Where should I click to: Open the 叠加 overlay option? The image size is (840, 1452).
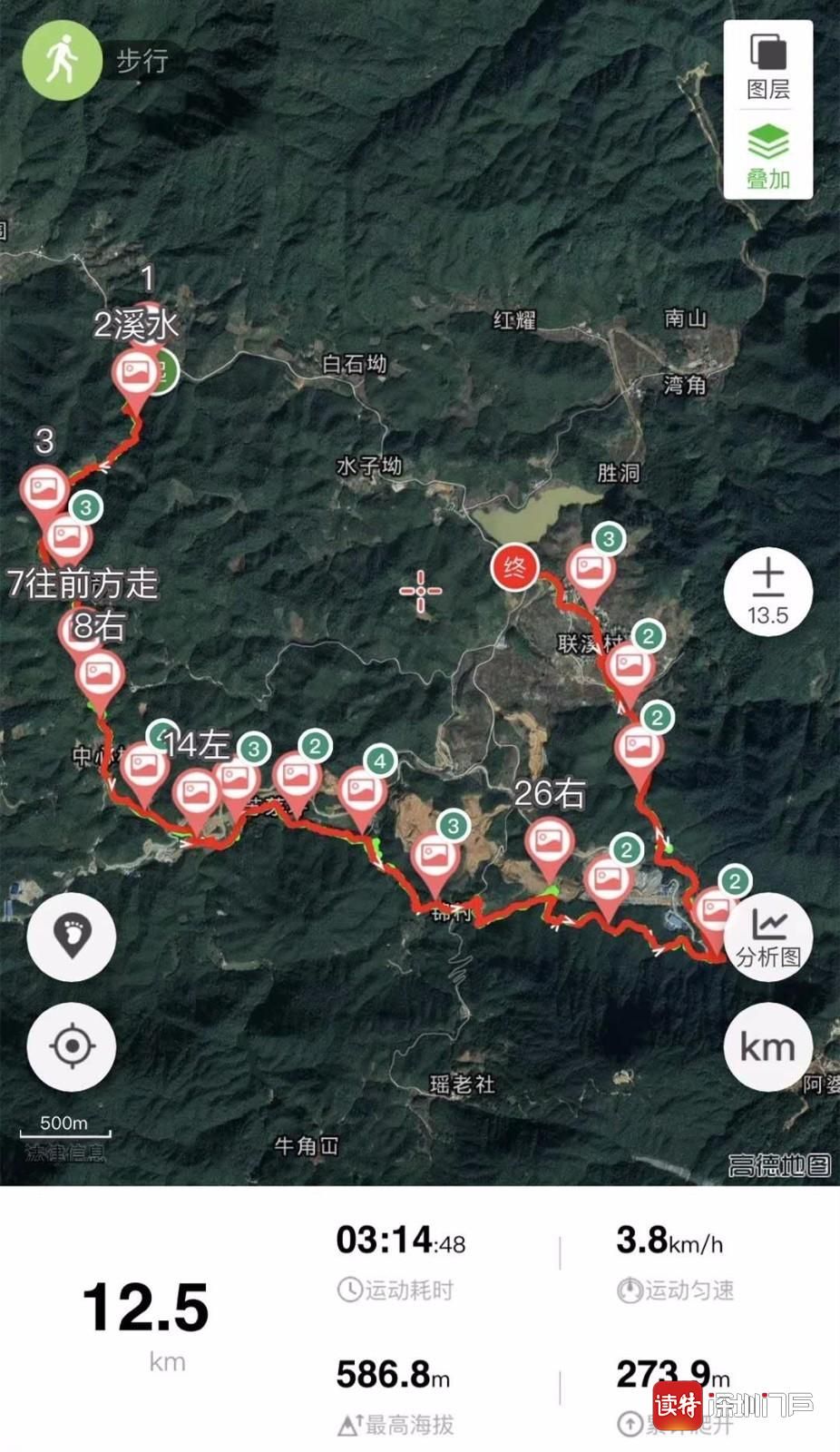click(x=767, y=154)
